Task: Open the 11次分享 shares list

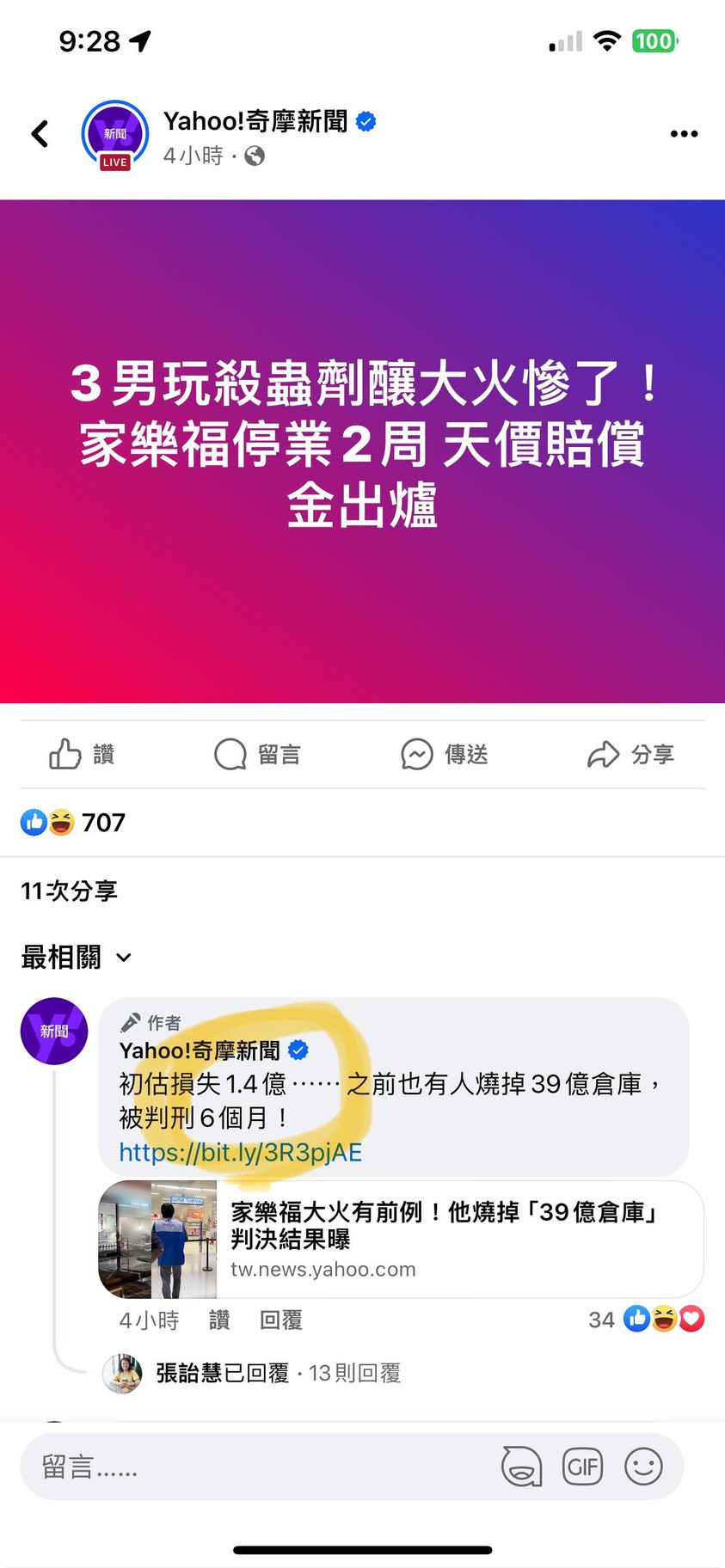Action: tap(69, 891)
